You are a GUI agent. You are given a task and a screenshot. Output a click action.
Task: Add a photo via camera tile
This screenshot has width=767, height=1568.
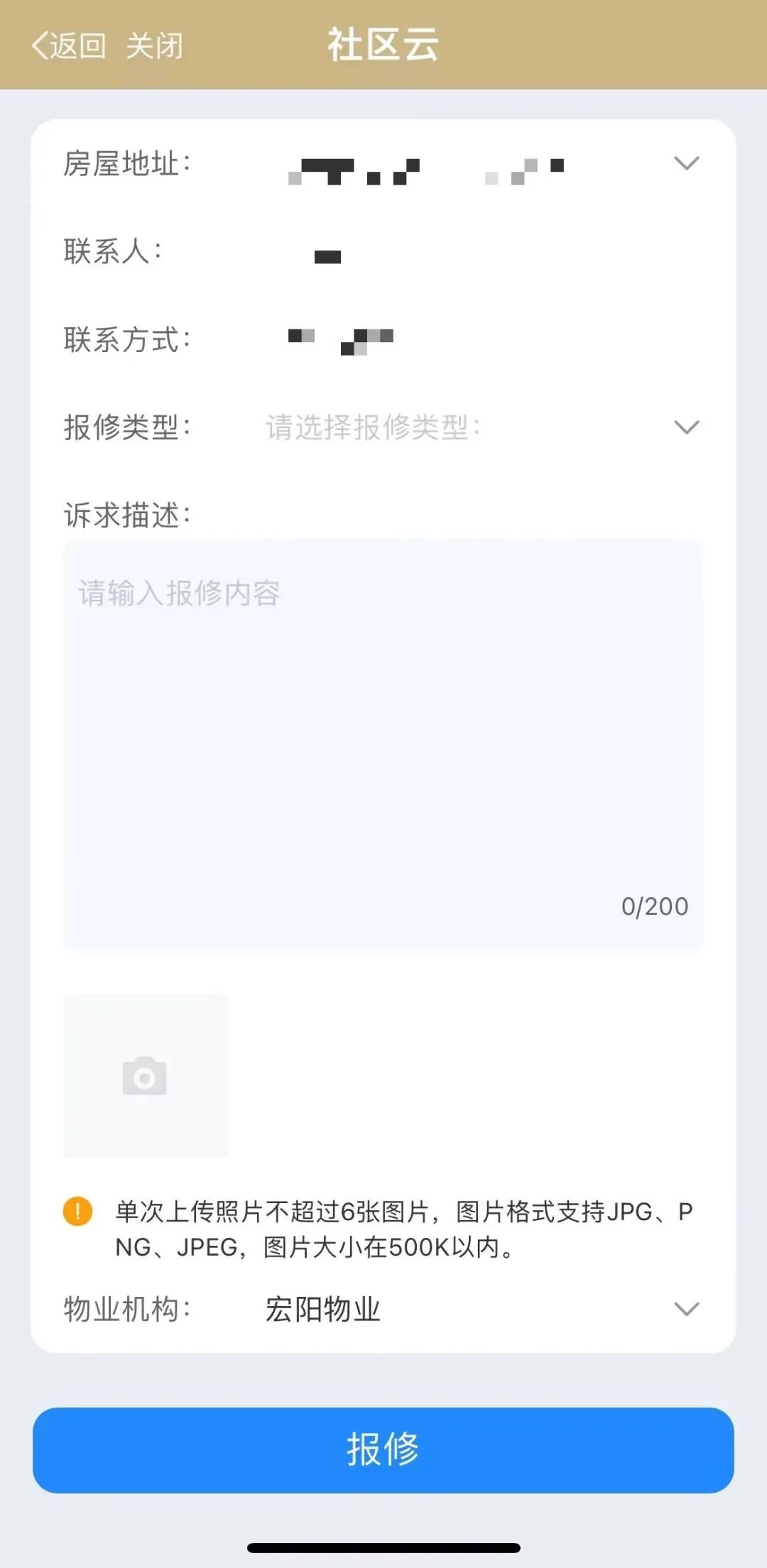click(146, 1075)
